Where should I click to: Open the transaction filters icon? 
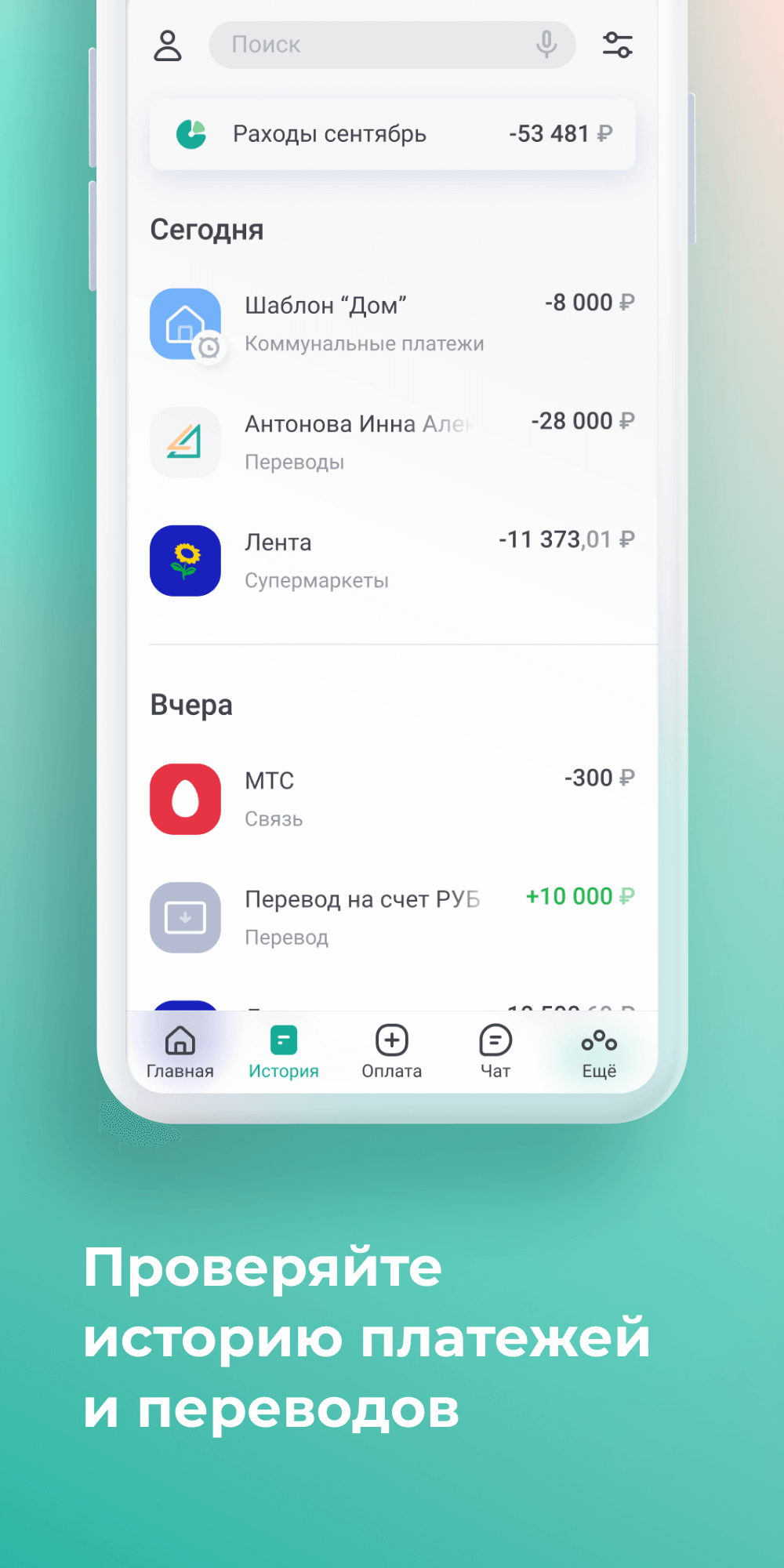(618, 45)
